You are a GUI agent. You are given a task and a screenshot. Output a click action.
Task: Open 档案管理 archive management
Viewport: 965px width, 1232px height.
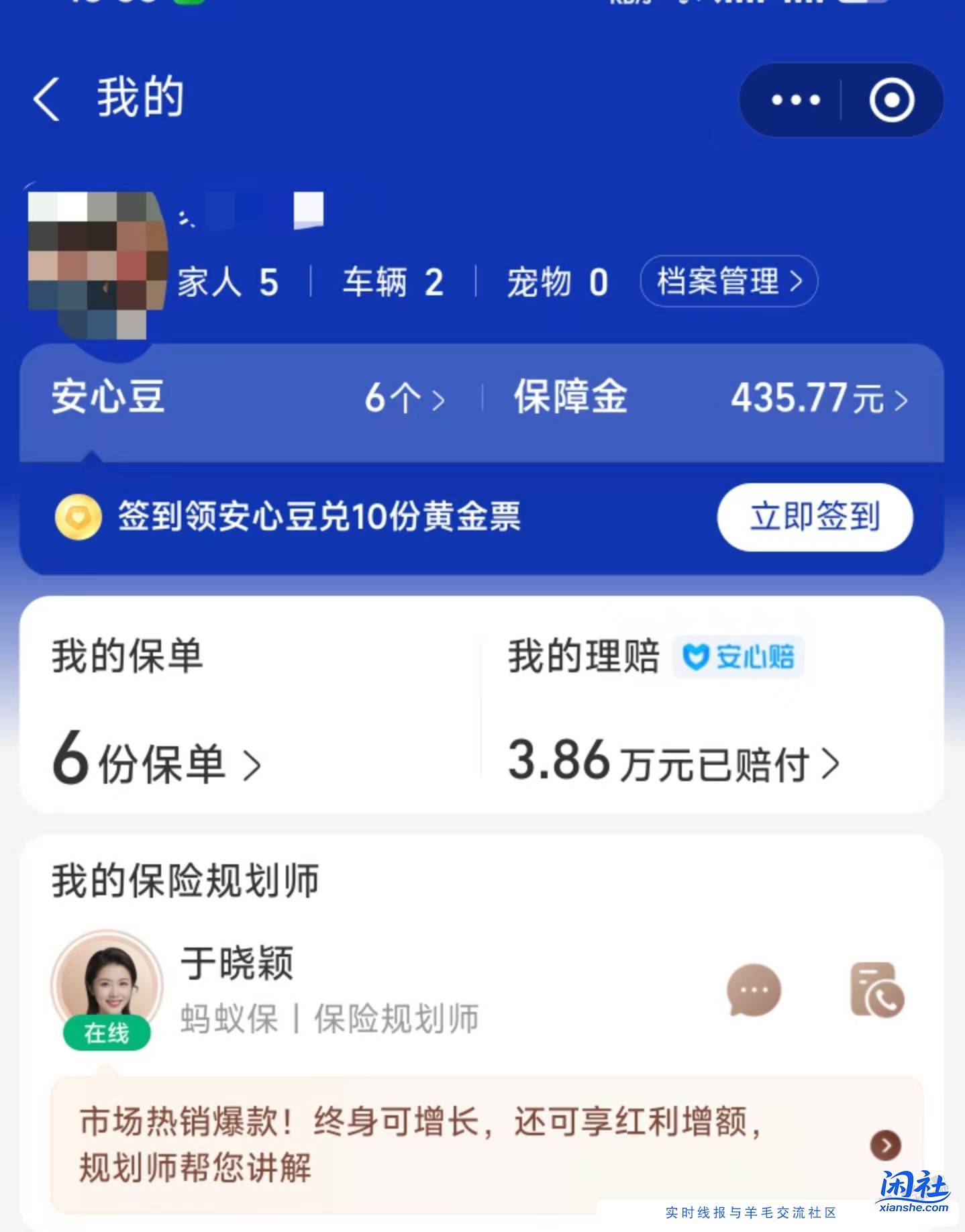pyautogui.click(x=729, y=282)
